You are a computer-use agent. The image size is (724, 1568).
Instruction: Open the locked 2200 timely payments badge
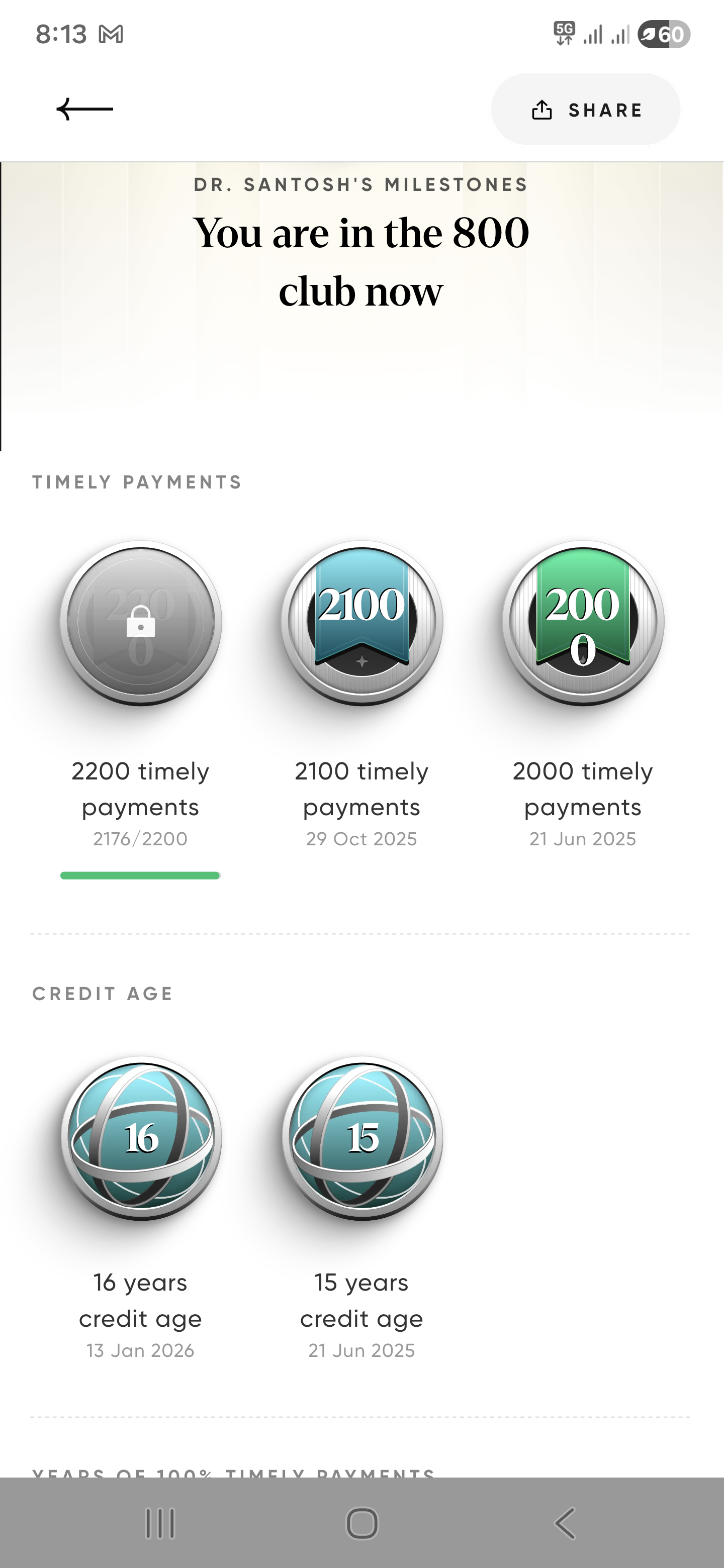[141, 623]
